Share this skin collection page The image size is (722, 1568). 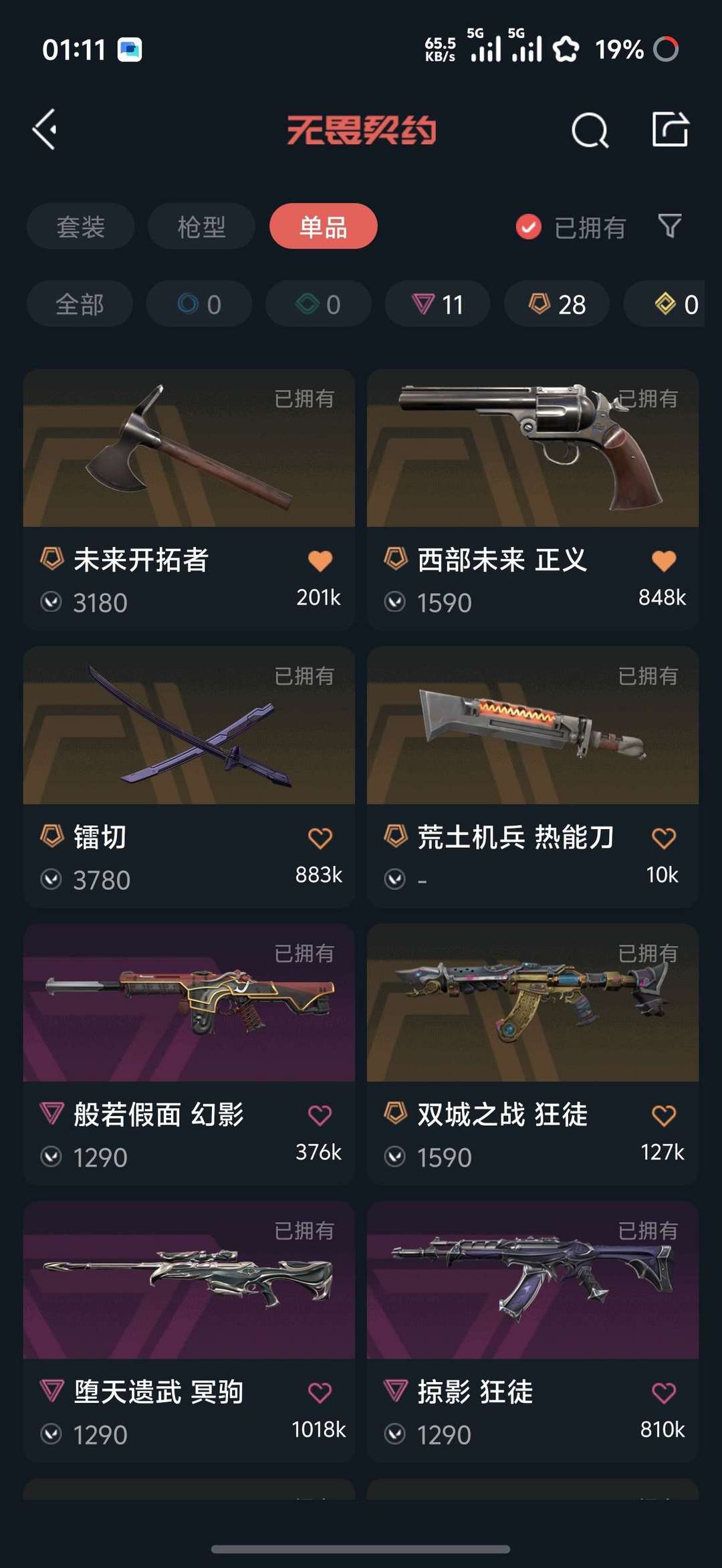click(670, 130)
